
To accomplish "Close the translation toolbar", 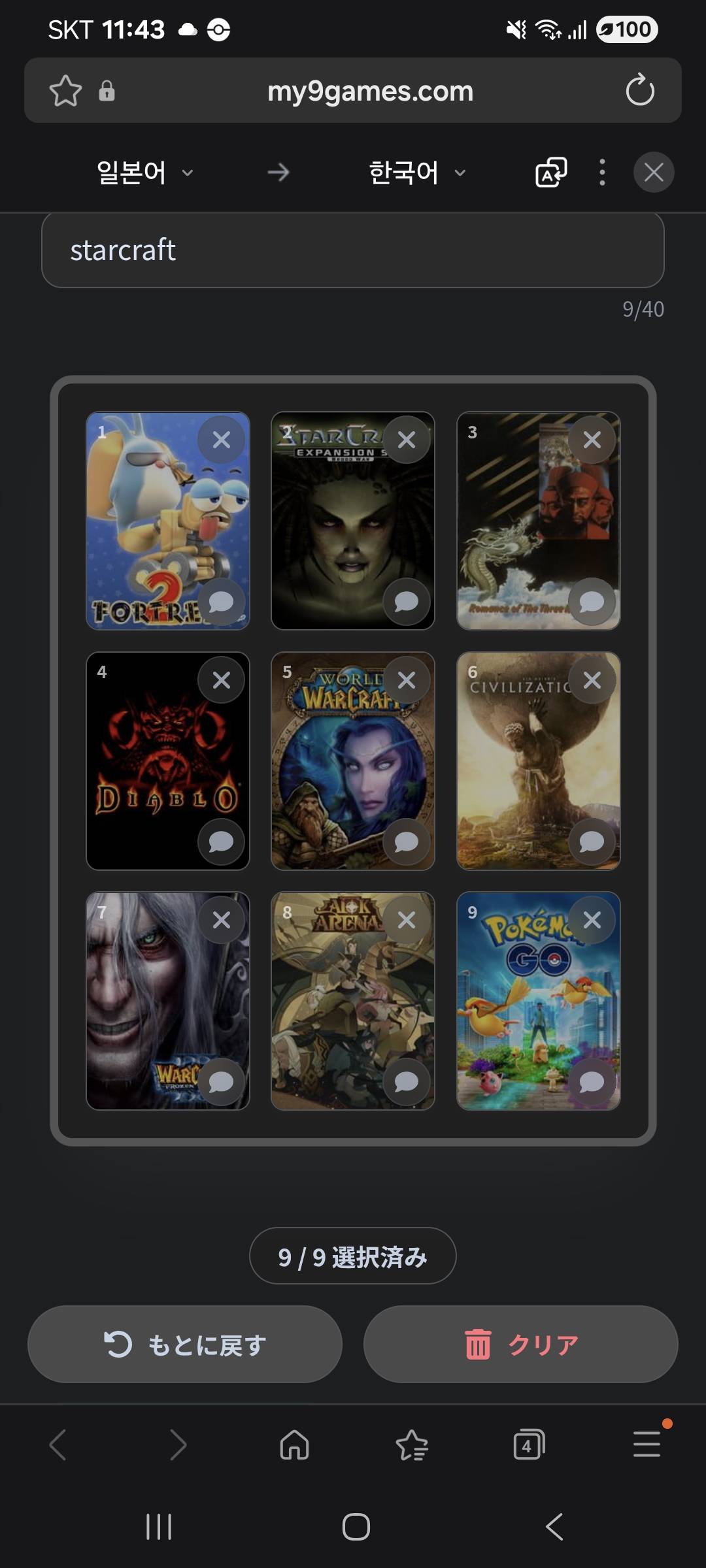I will tap(654, 172).
